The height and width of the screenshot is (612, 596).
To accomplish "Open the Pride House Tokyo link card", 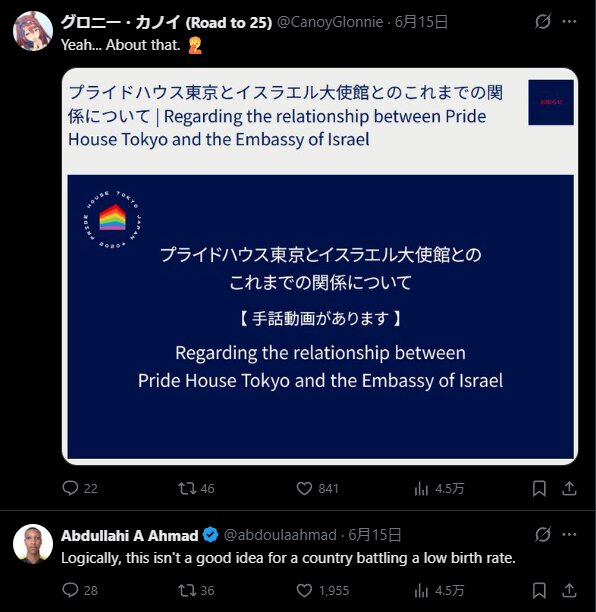I will (x=320, y=266).
